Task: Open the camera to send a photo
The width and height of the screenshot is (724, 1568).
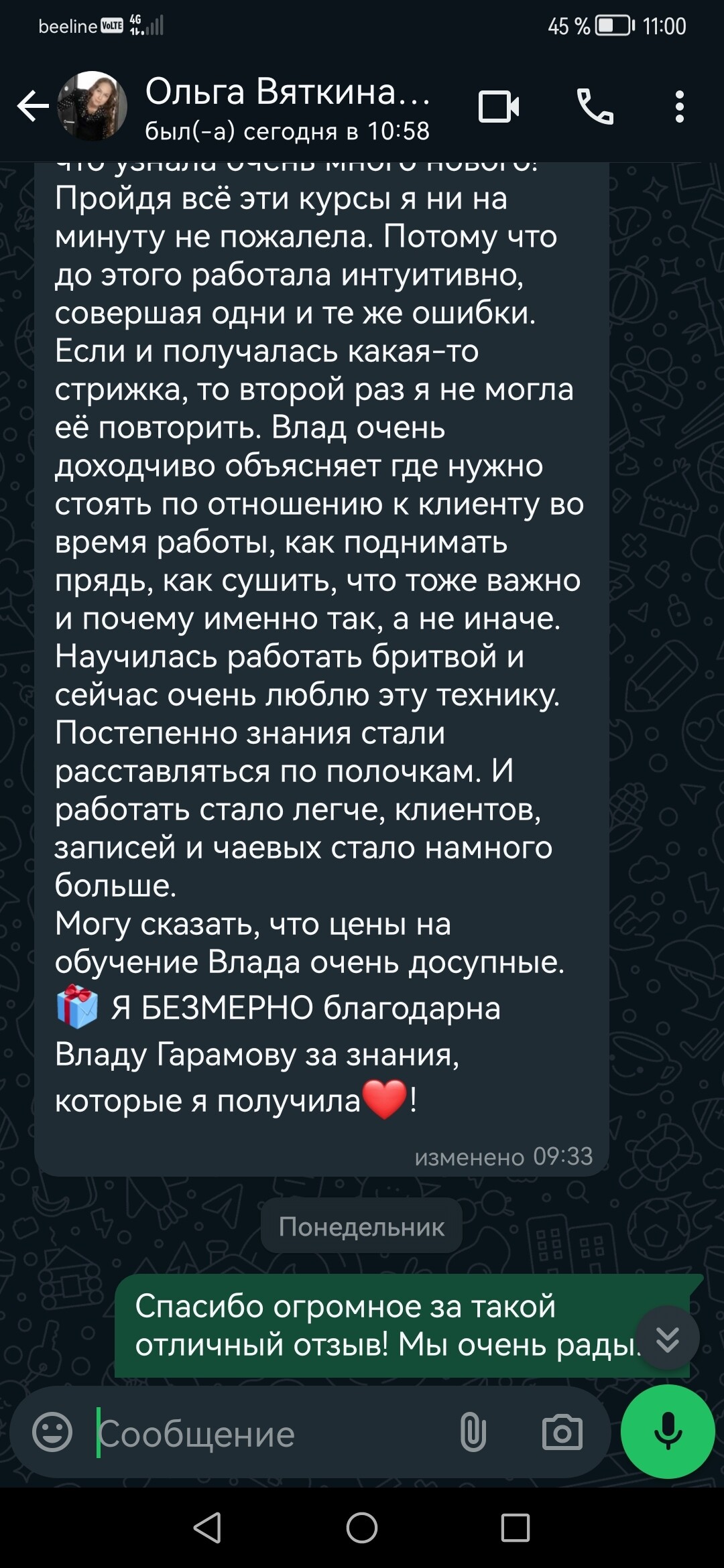Action: pyautogui.click(x=562, y=1432)
